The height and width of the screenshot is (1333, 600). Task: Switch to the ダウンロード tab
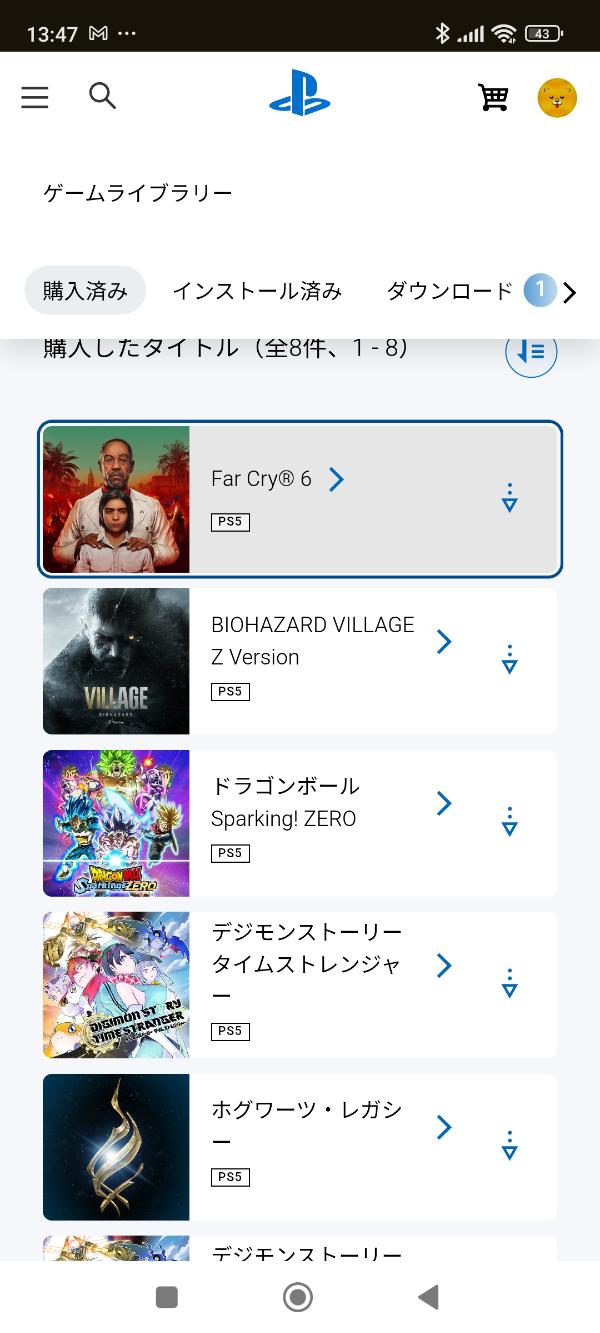pyautogui.click(x=449, y=291)
